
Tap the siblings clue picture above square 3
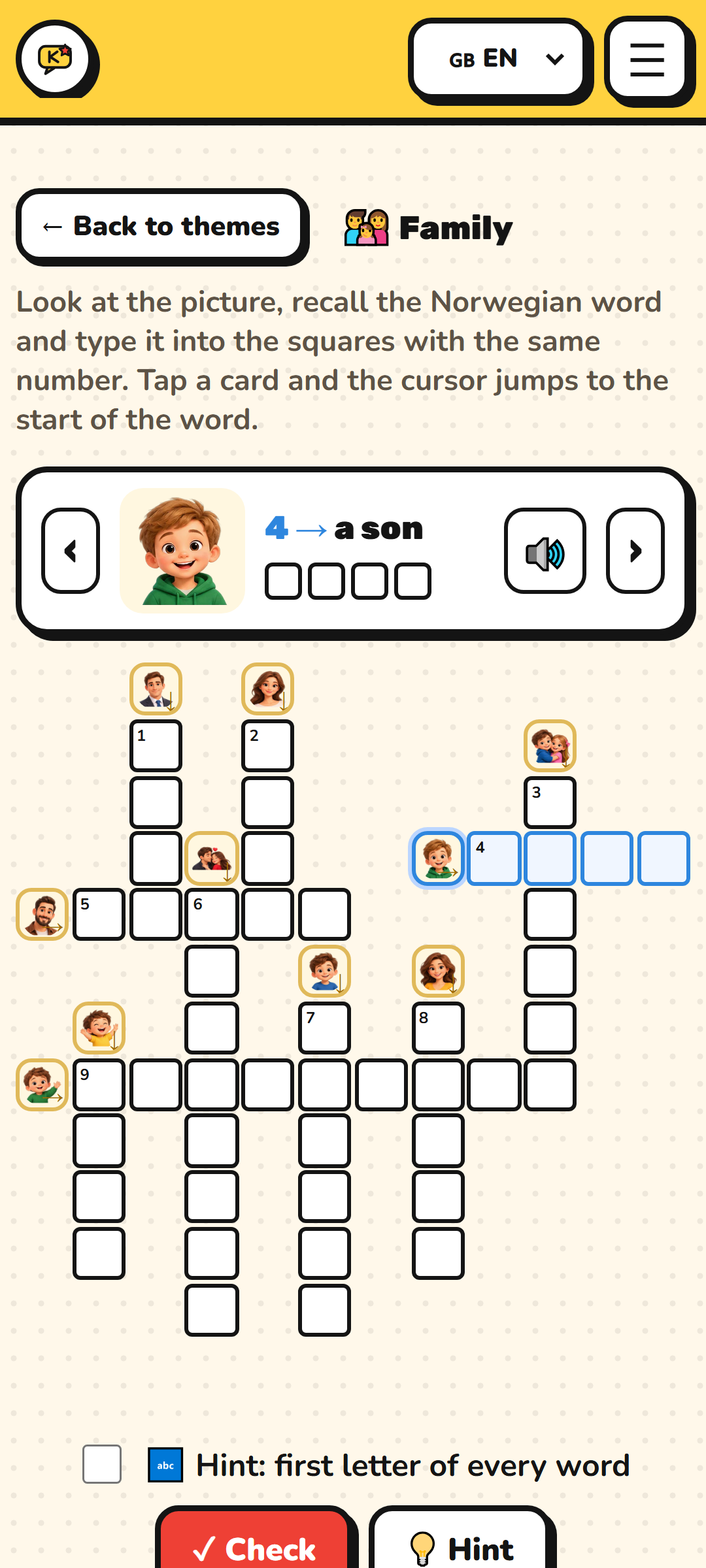click(x=550, y=745)
